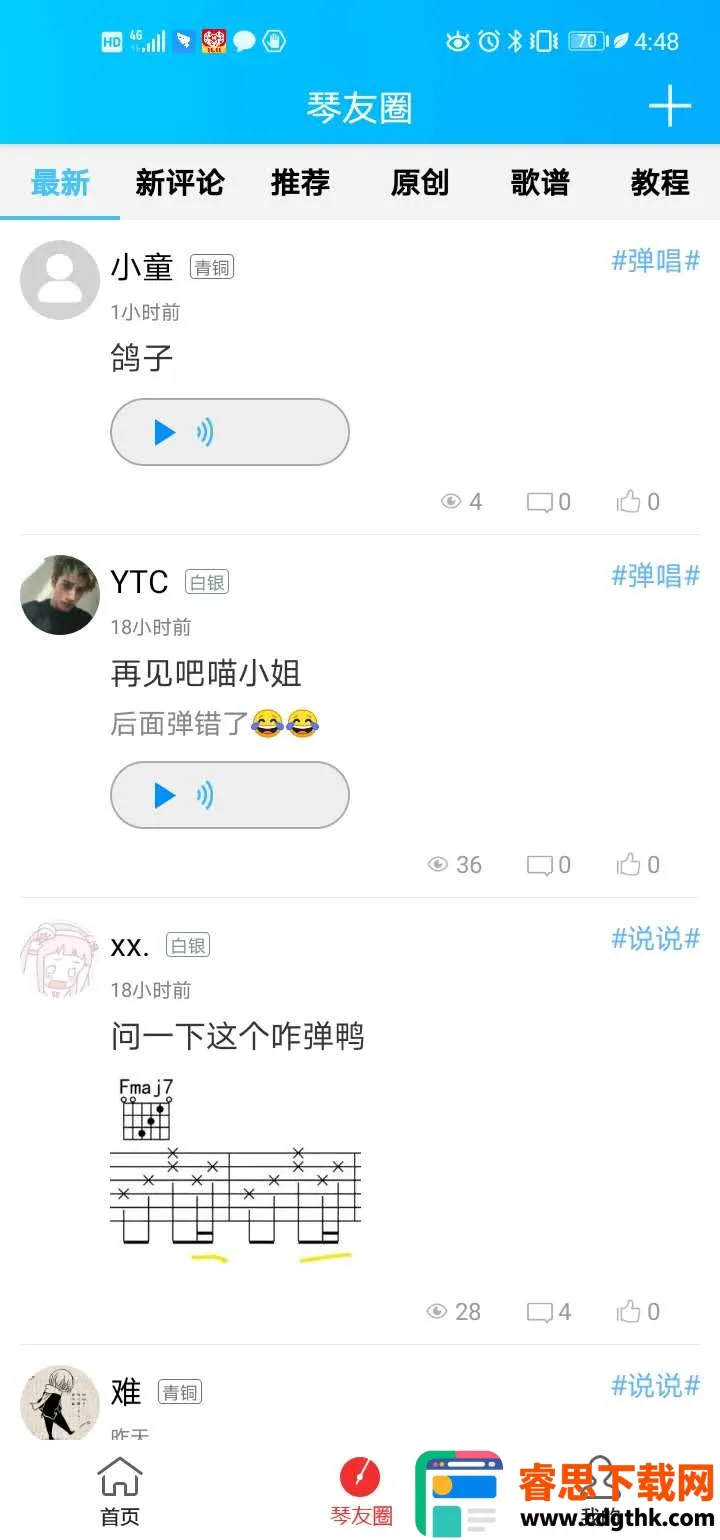Comment on 小童's post 鸽子

point(549,502)
